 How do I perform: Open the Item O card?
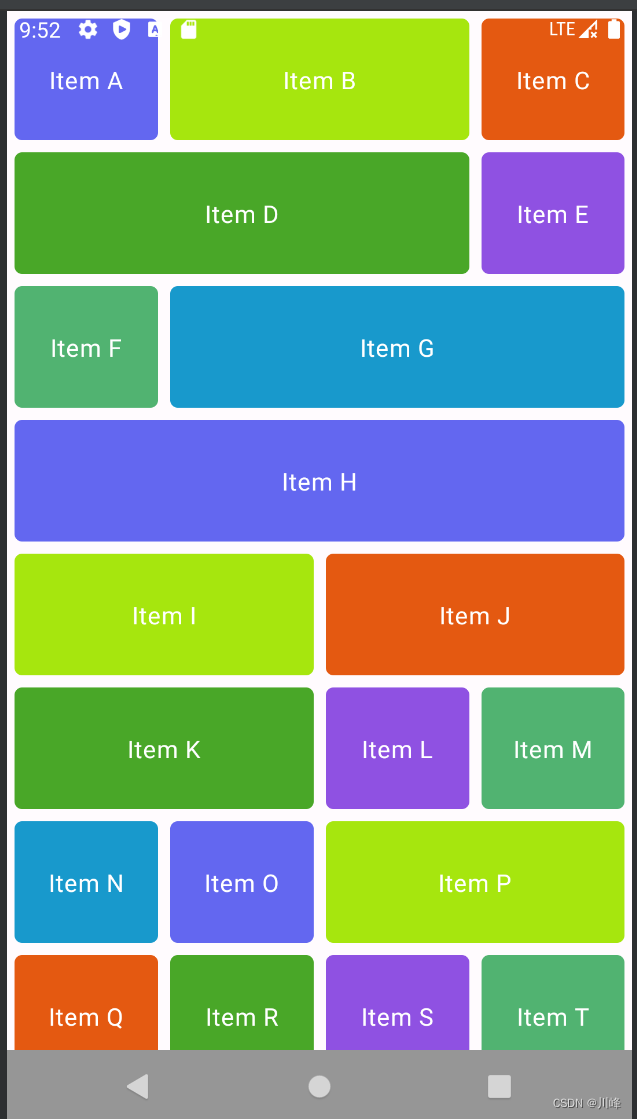(x=241, y=882)
